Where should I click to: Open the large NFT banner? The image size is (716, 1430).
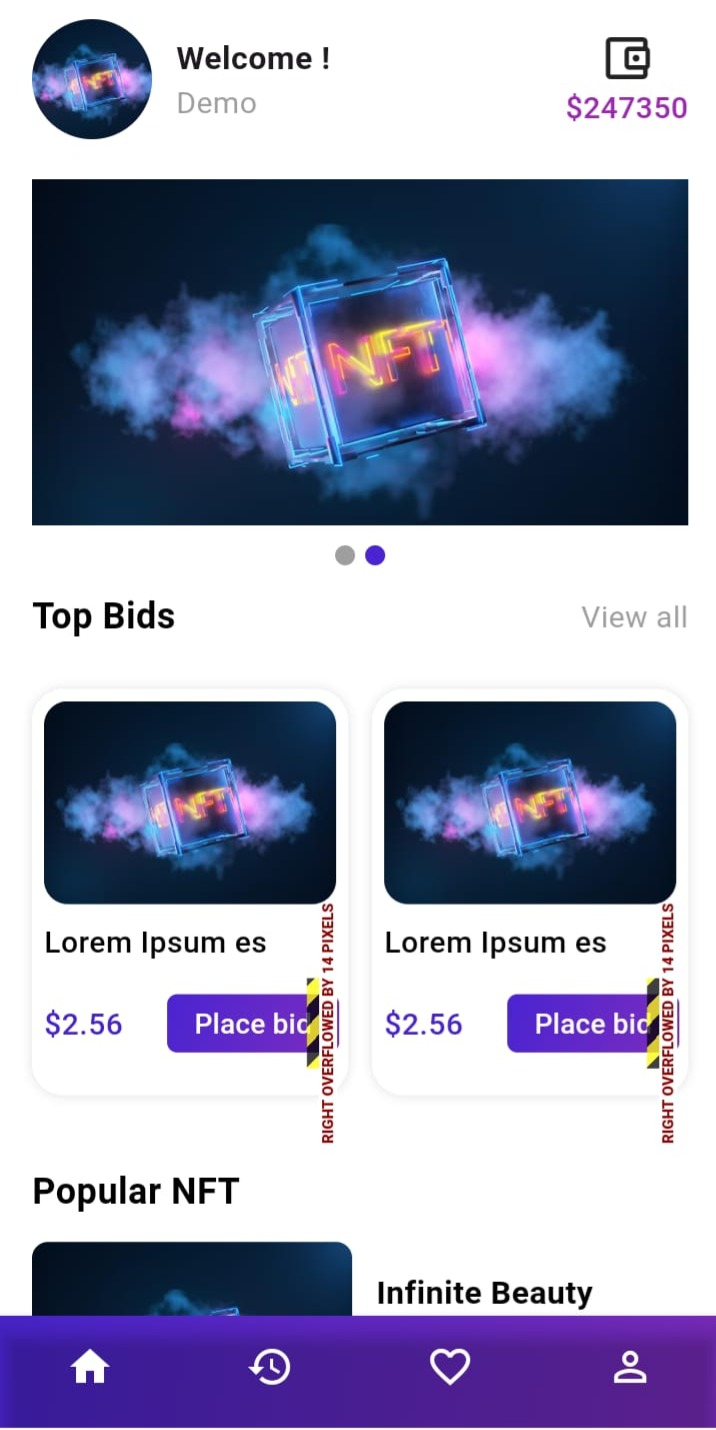pos(360,351)
